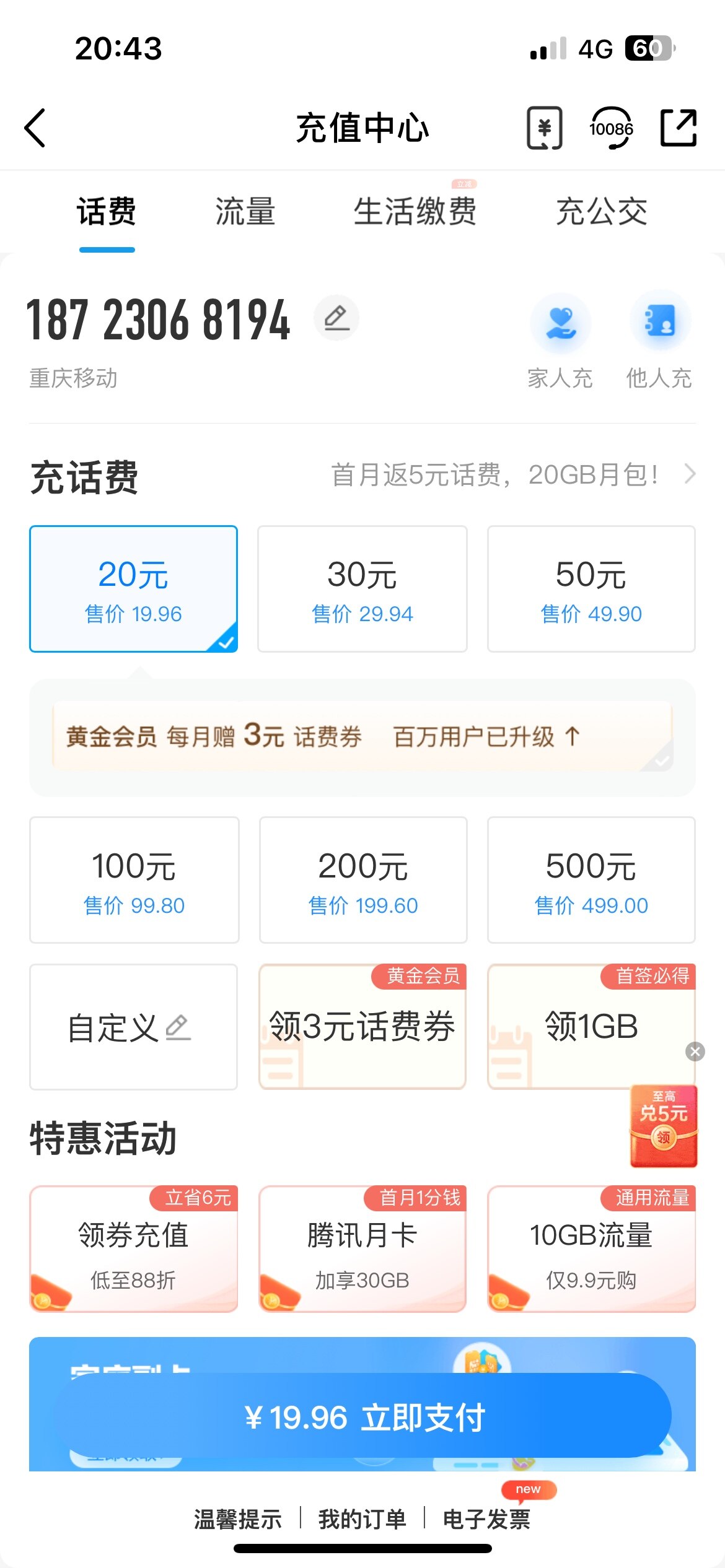
Task: Select the 30元 recharge amount
Action: click(362, 589)
